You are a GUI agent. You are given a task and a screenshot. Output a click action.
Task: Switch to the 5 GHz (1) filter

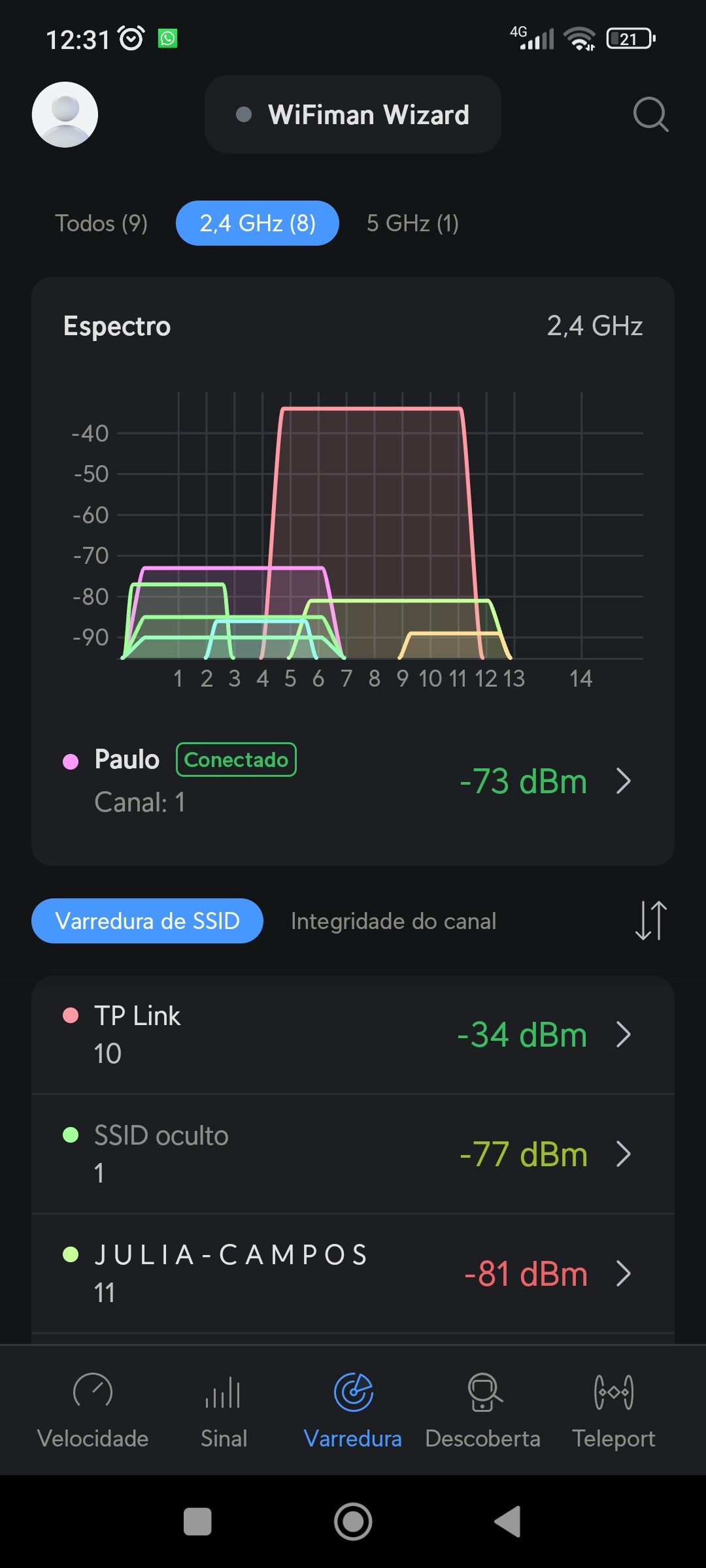pos(412,223)
